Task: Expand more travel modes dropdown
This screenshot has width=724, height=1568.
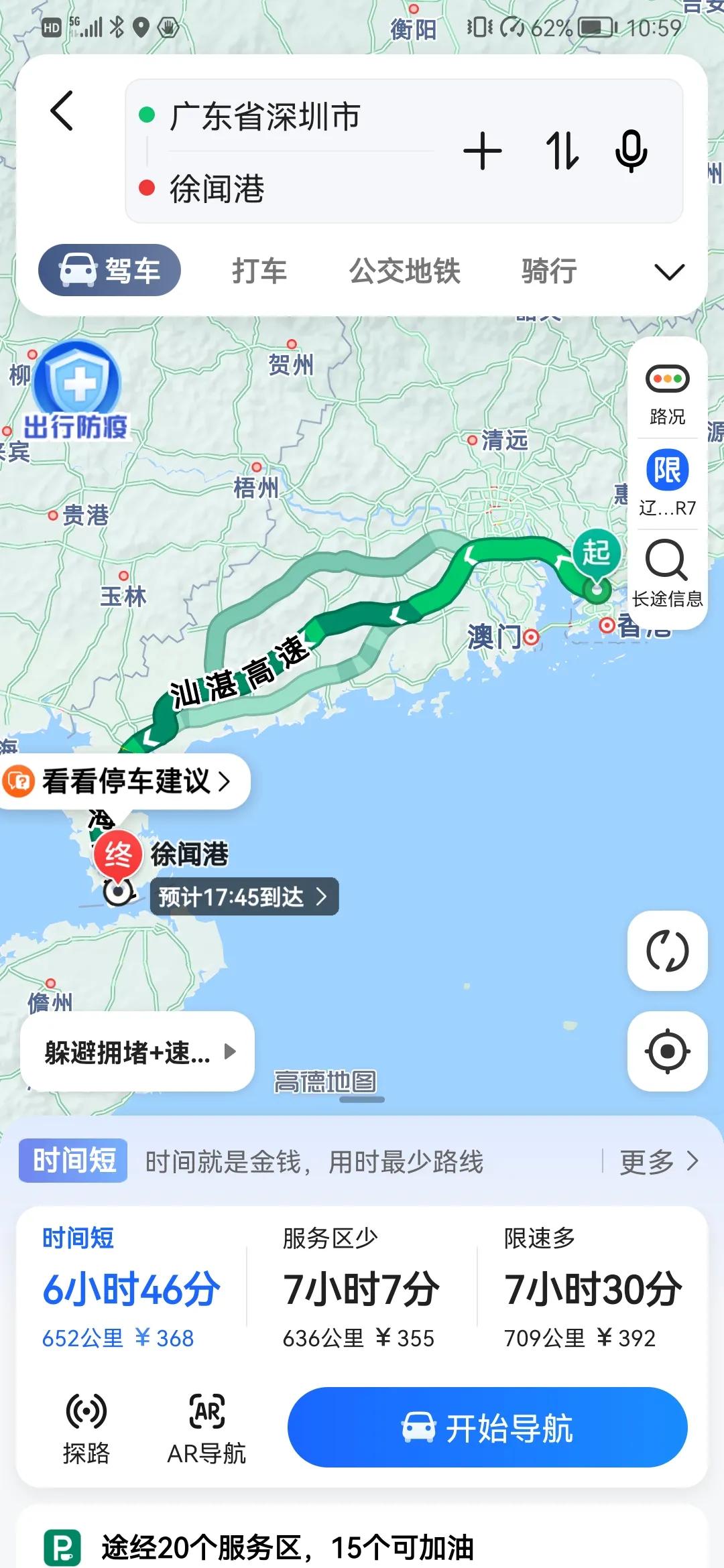Action: 669,272
